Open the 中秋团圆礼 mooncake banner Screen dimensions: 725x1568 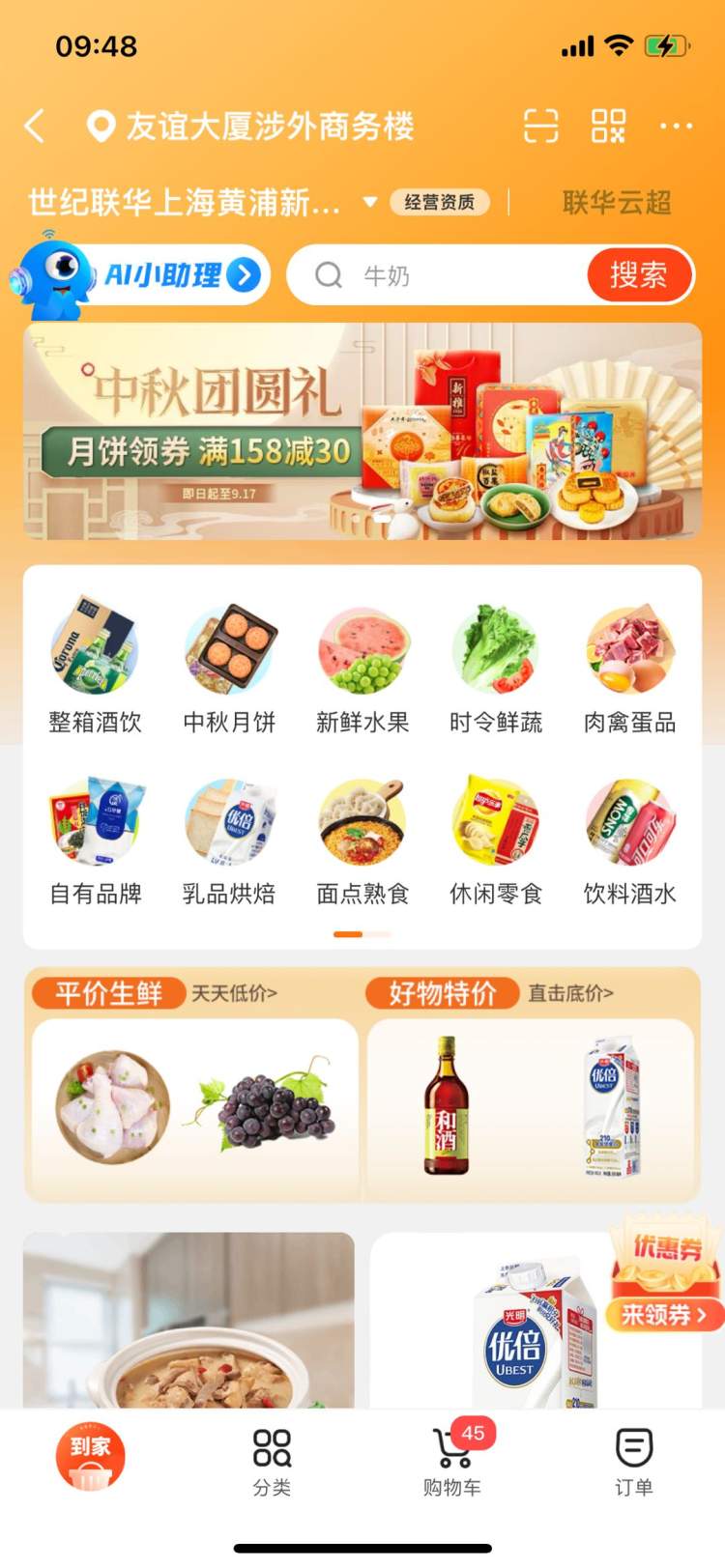[x=362, y=431]
